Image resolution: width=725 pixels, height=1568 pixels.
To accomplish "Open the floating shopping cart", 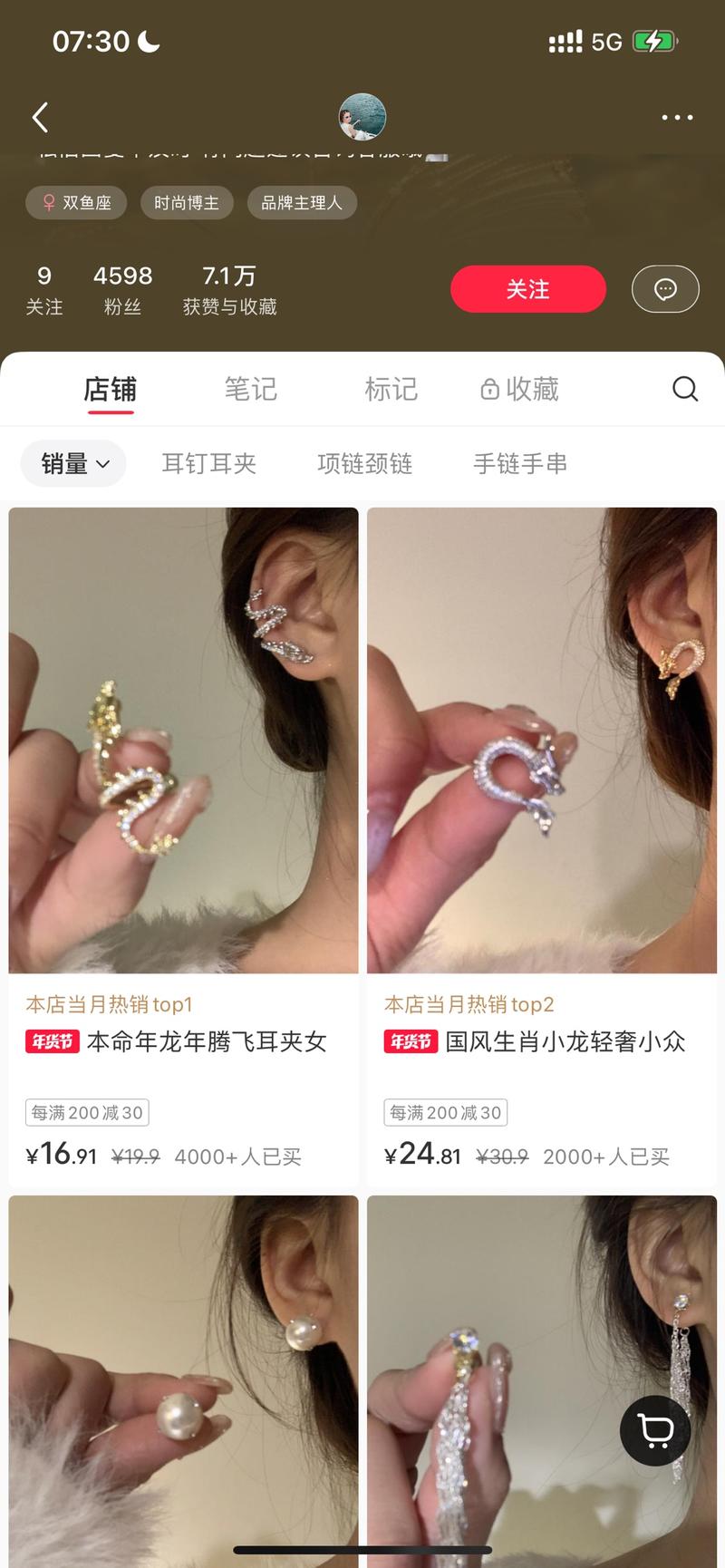I will 655,1430.
